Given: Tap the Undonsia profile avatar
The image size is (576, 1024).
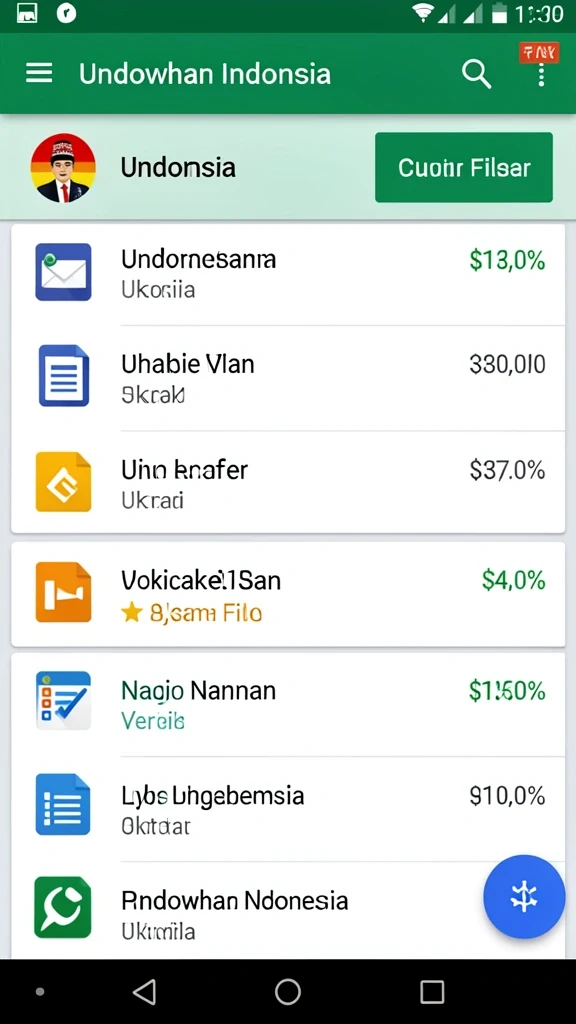Looking at the screenshot, I should tap(63, 168).
